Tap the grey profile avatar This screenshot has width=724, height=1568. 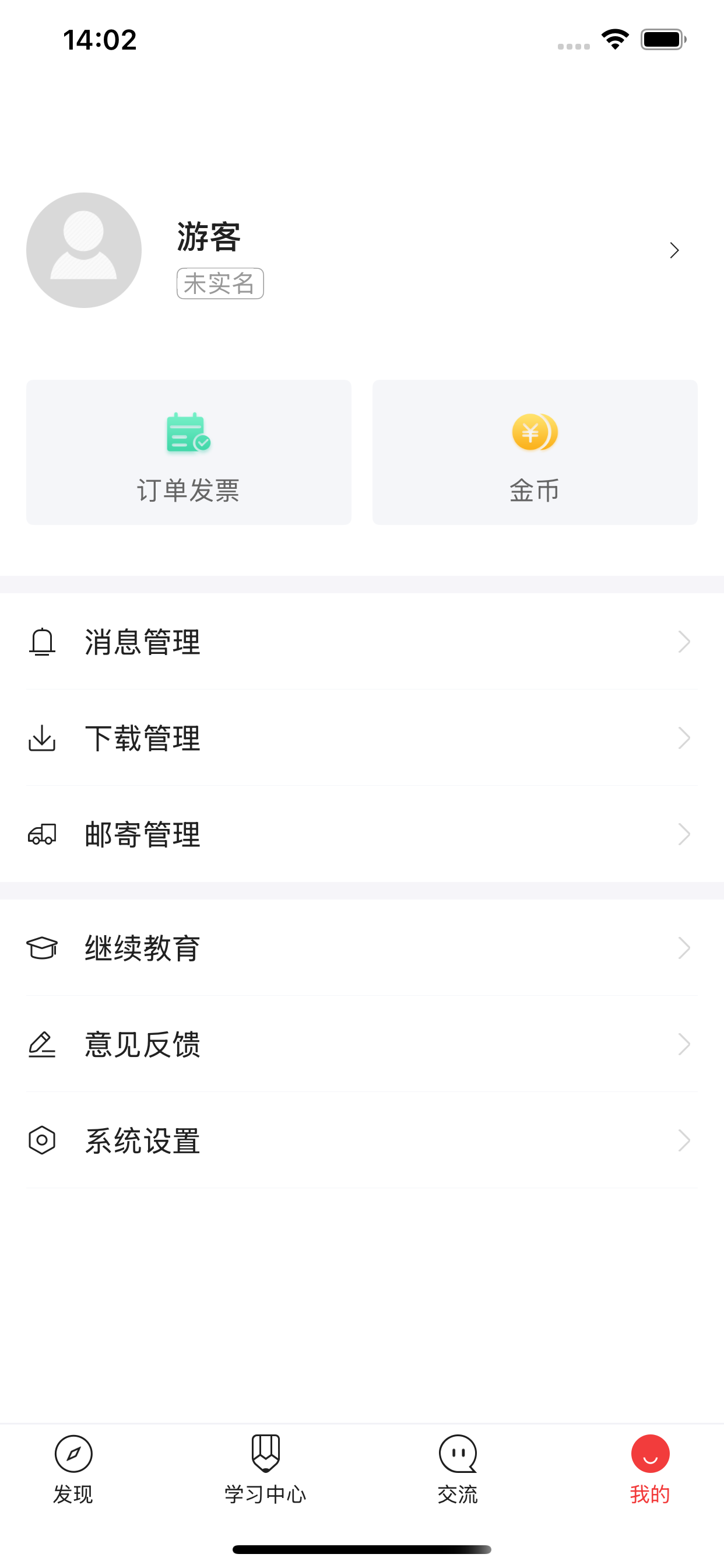[x=84, y=250]
